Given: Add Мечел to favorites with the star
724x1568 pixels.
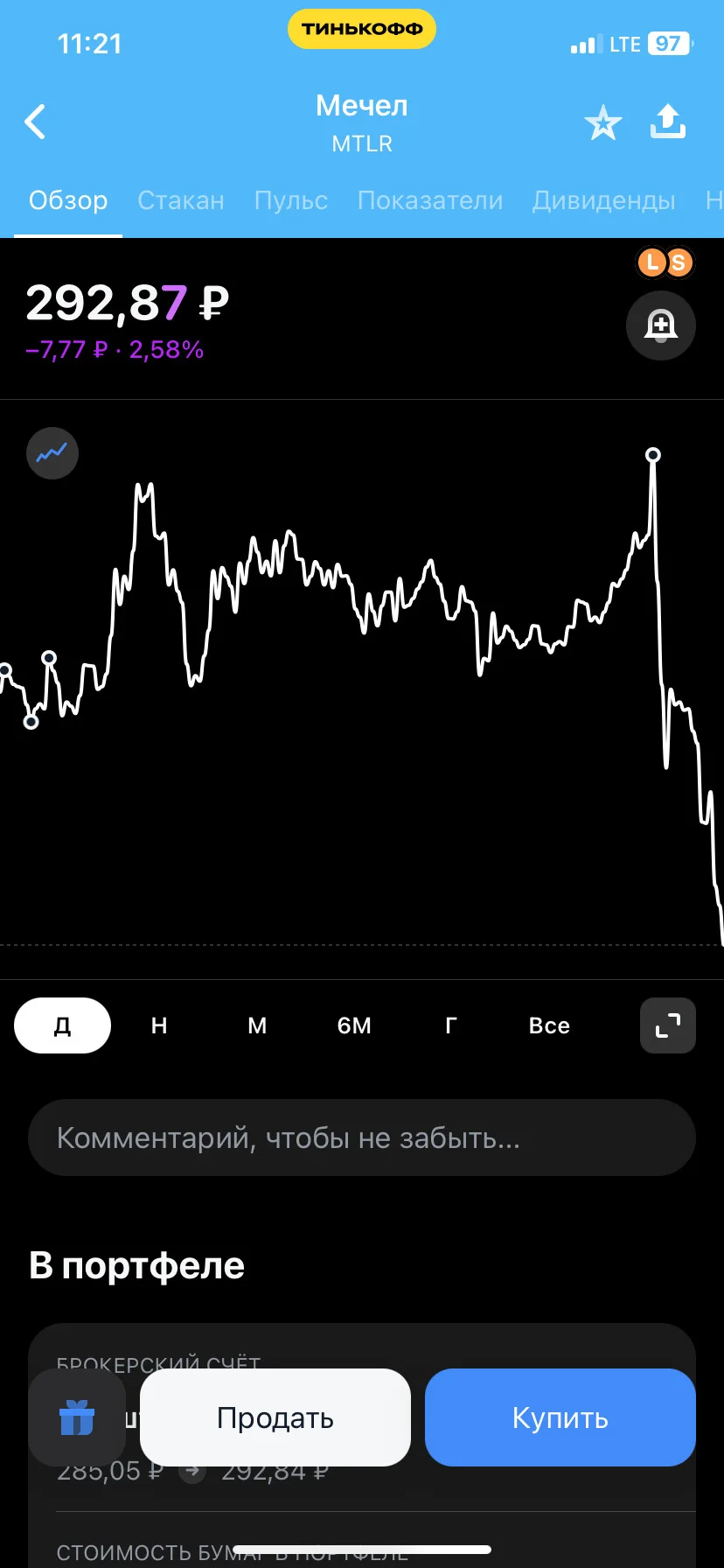Looking at the screenshot, I should pos(603,122).
